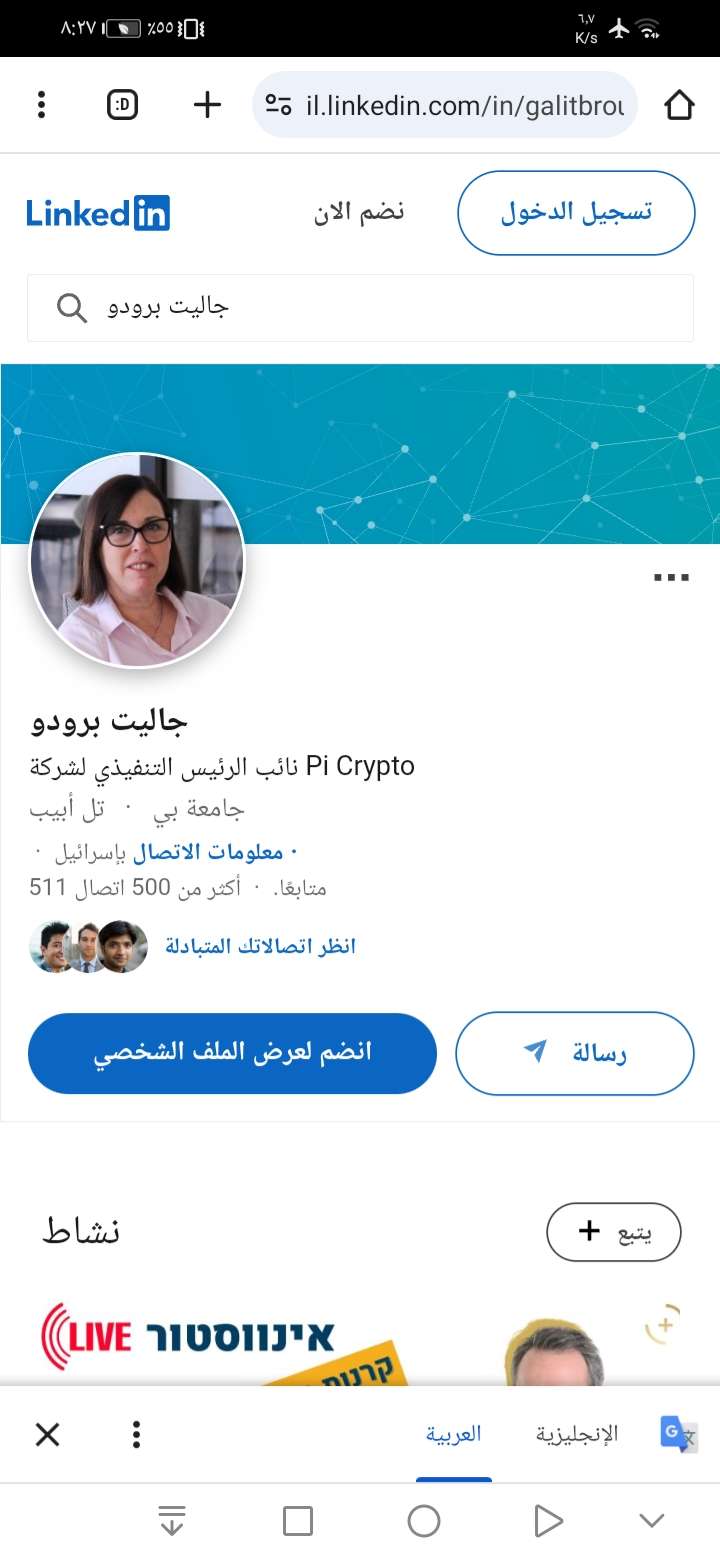Send a message via رسالة button
720x1560 pixels.
point(574,1053)
